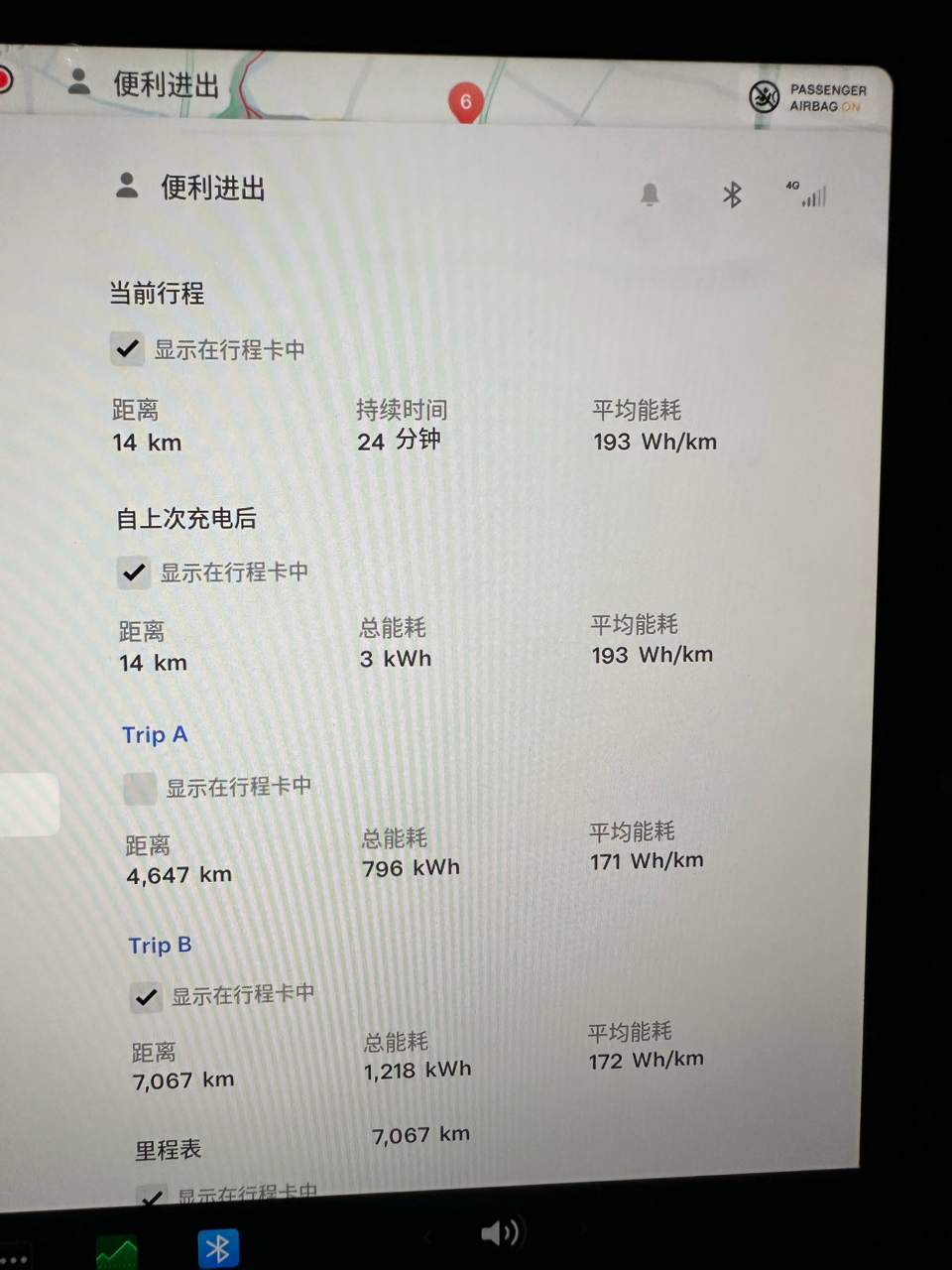Viewport: 952px width, 1270px height.
Task: Select the driver profile icon next to 便利进出
Action: [127, 187]
